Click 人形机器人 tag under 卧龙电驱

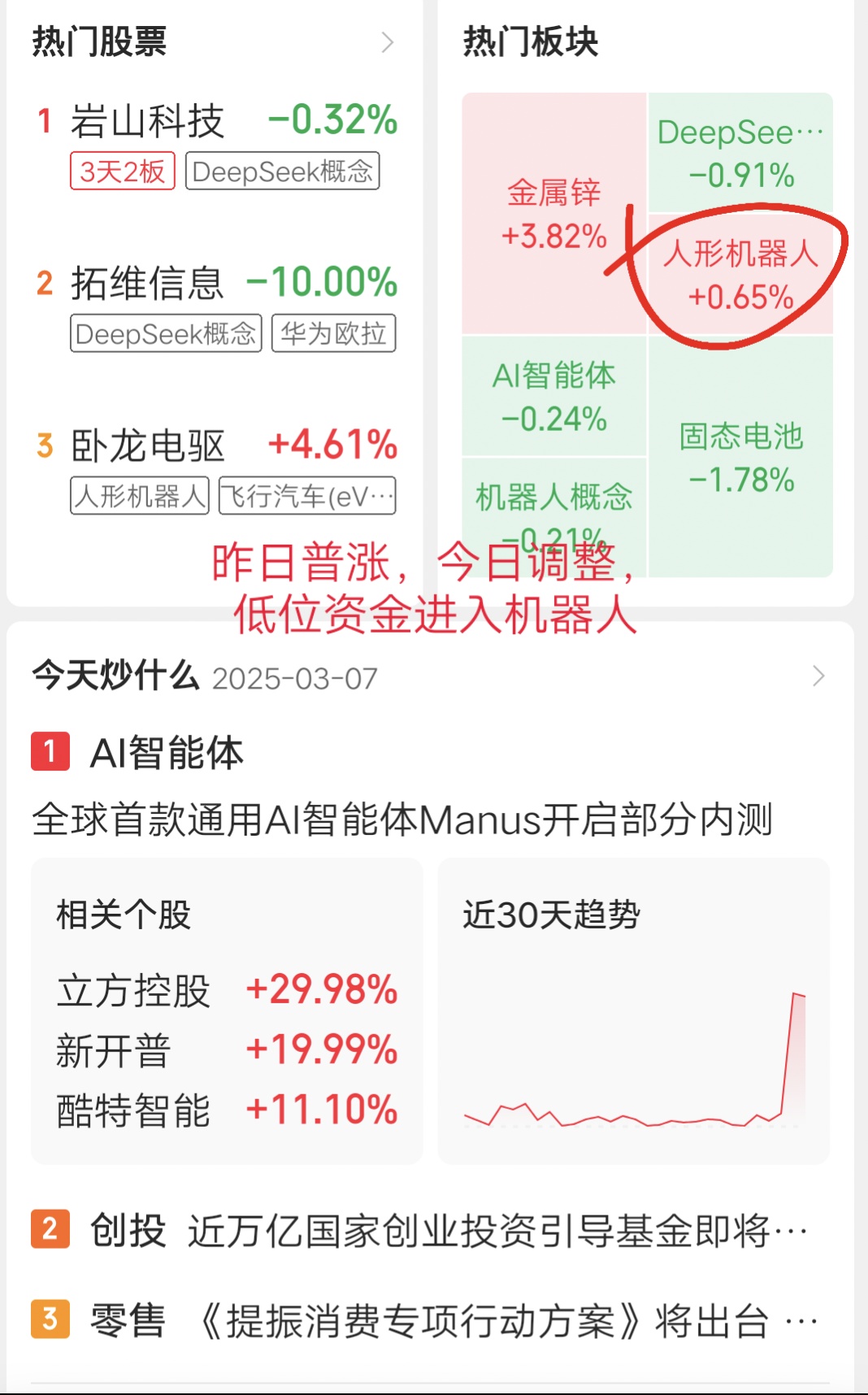tap(140, 497)
